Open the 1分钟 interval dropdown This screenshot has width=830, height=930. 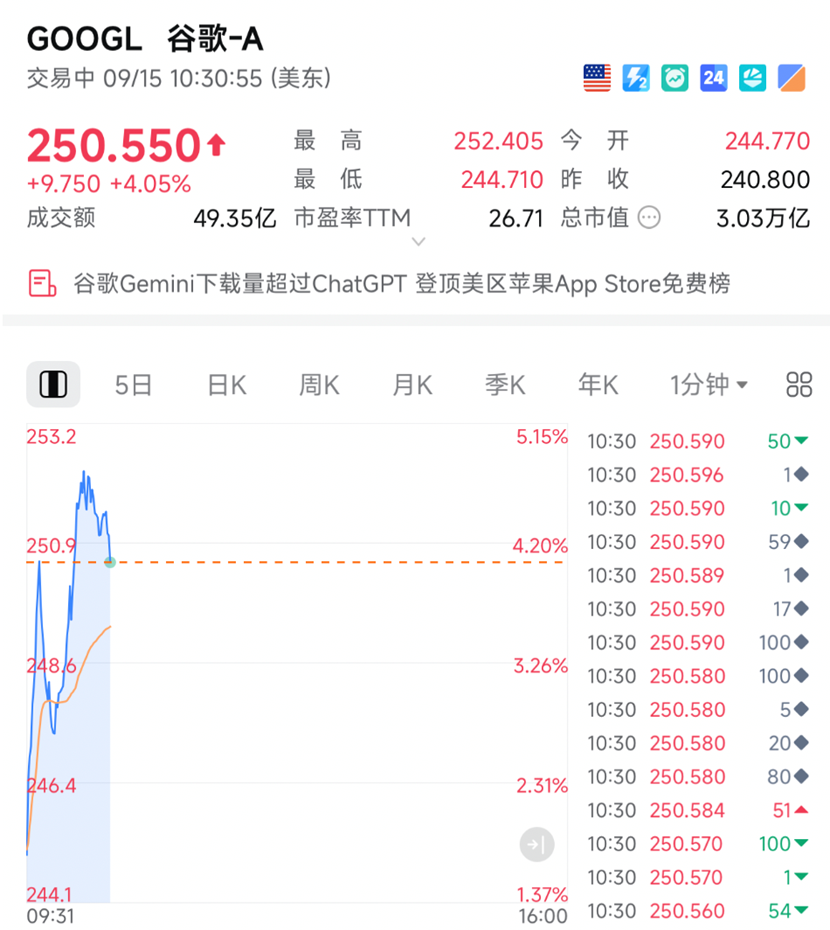(x=709, y=385)
